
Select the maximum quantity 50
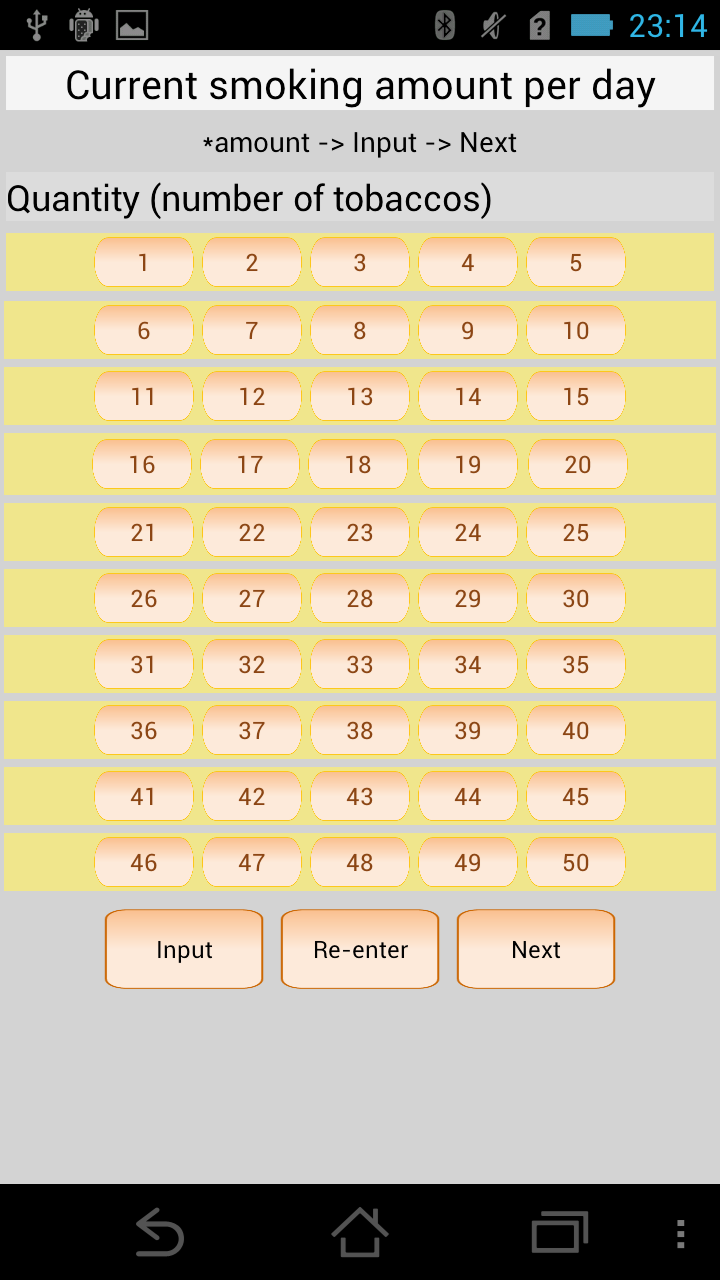(x=576, y=862)
